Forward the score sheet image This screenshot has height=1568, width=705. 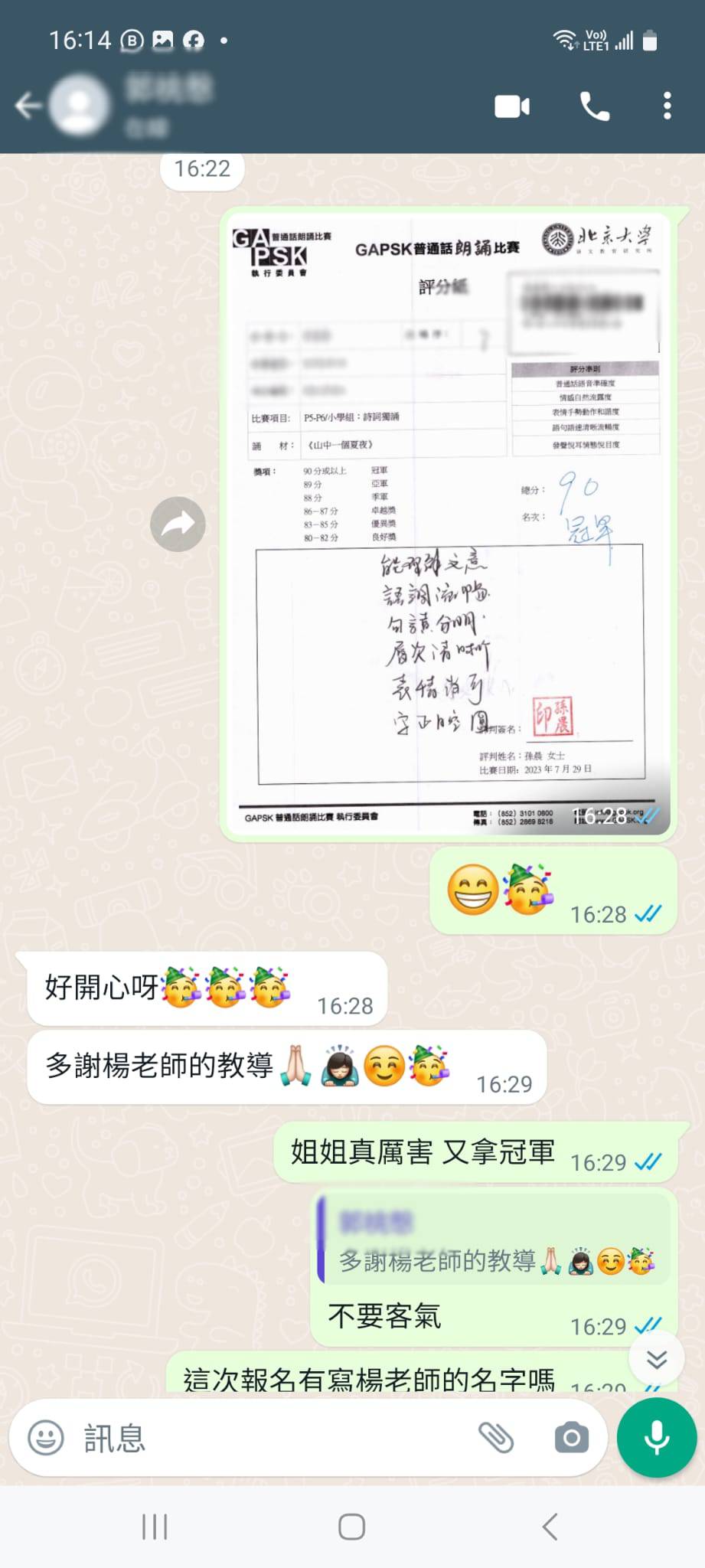coord(178,524)
